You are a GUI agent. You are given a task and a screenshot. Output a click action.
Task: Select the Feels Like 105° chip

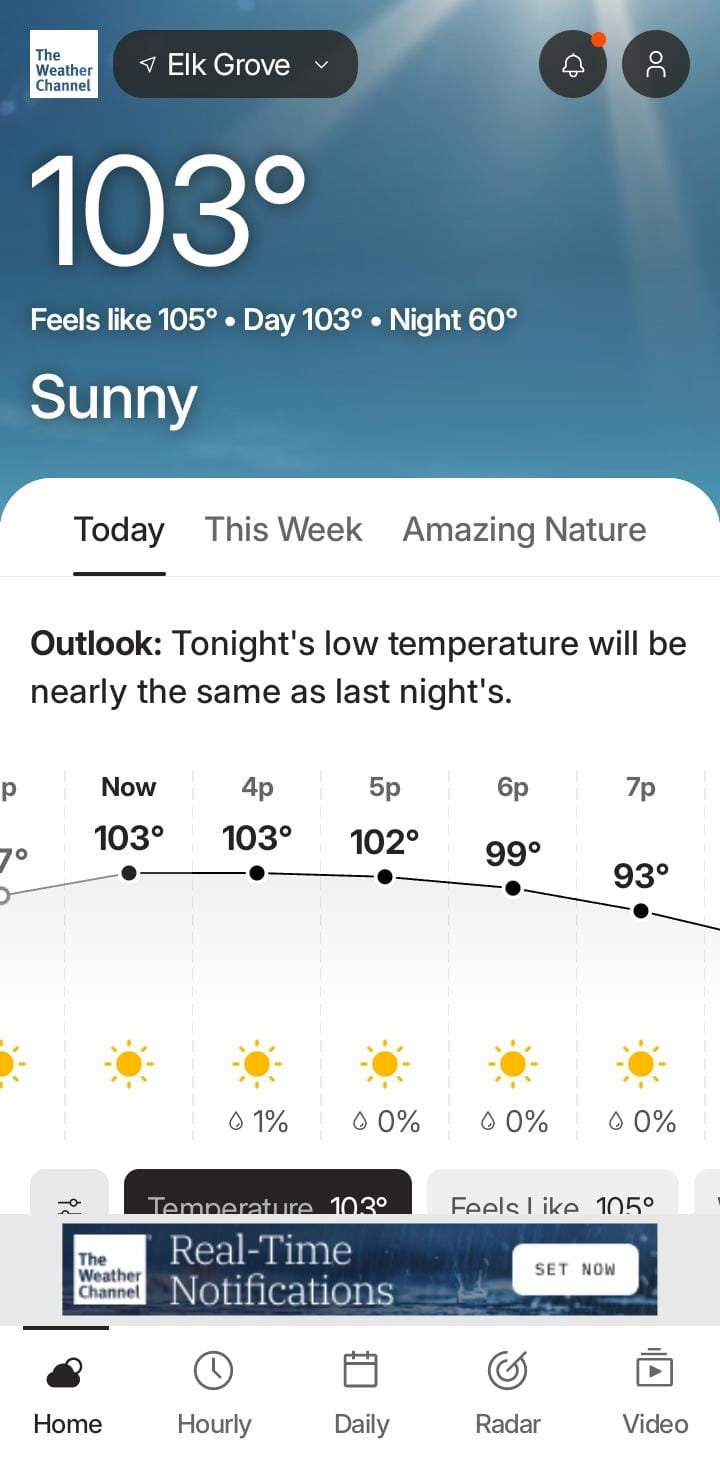coord(552,1195)
